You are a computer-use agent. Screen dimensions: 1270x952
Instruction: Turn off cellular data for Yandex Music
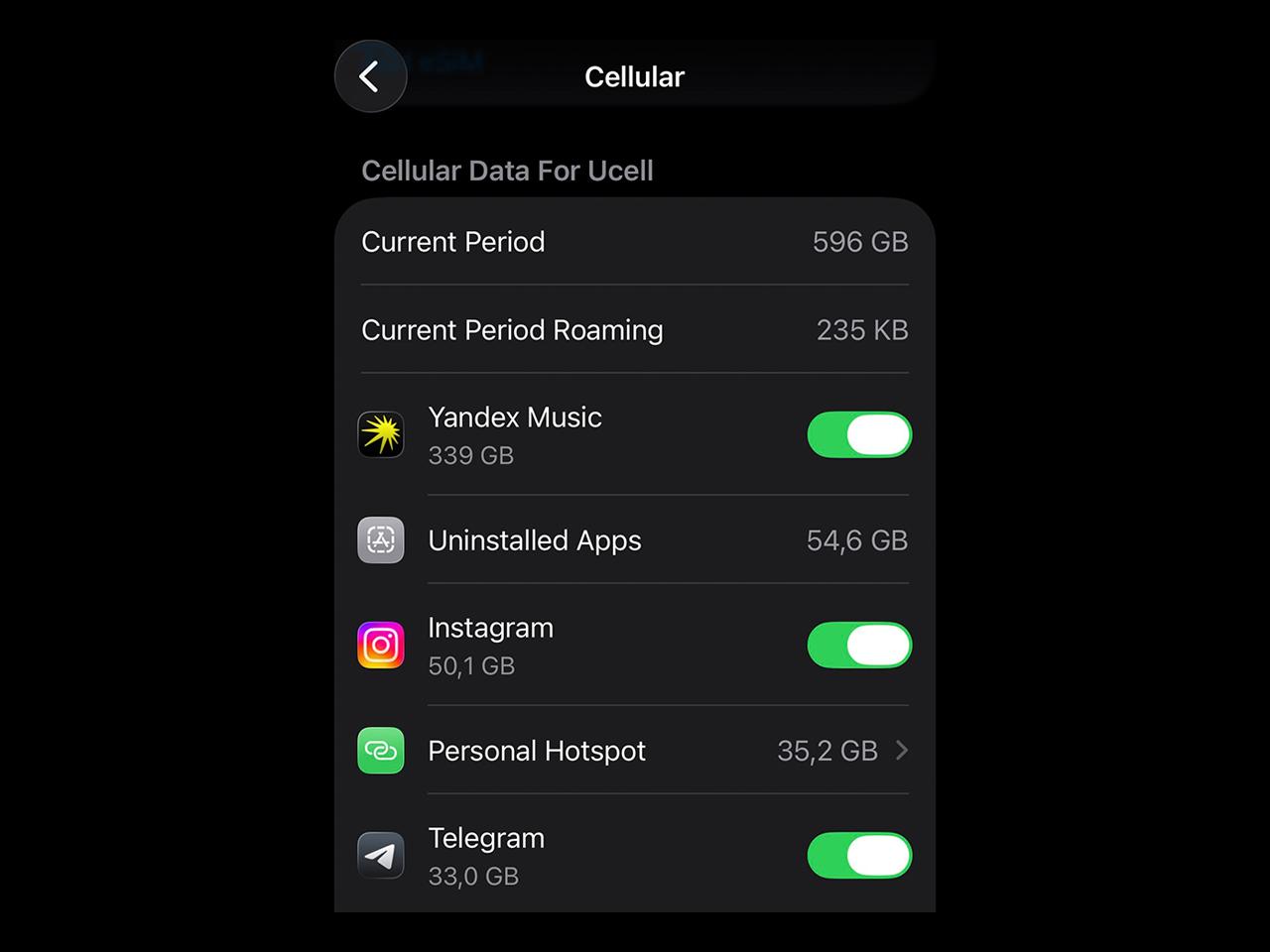[x=859, y=434]
